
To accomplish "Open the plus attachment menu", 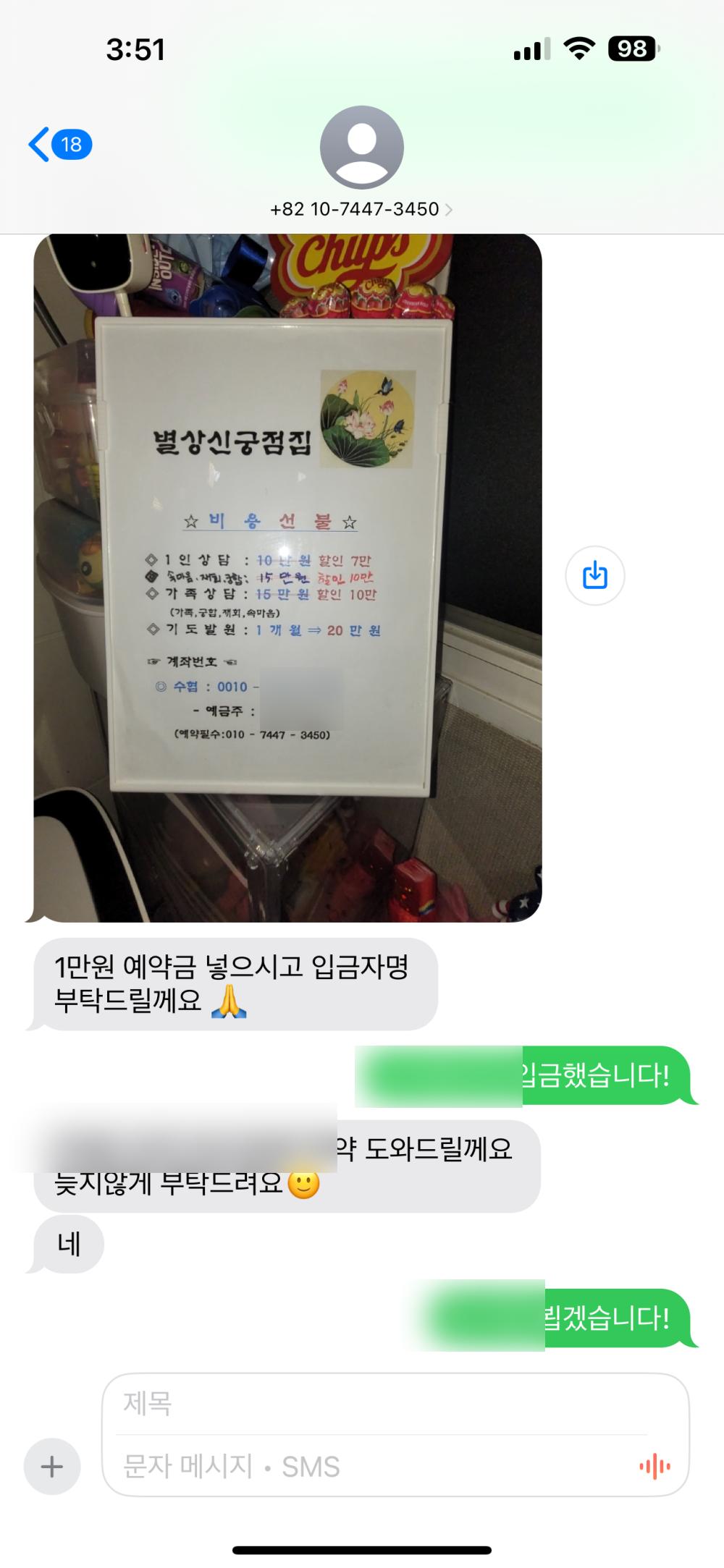I will (x=51, y=1467).
